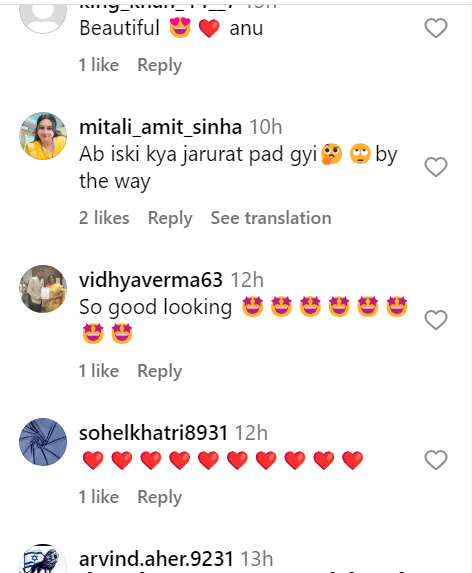View the 1 like on vidhyaverma63's comment
This screenshot has width=472, height=573.
[x=99, y=371]
